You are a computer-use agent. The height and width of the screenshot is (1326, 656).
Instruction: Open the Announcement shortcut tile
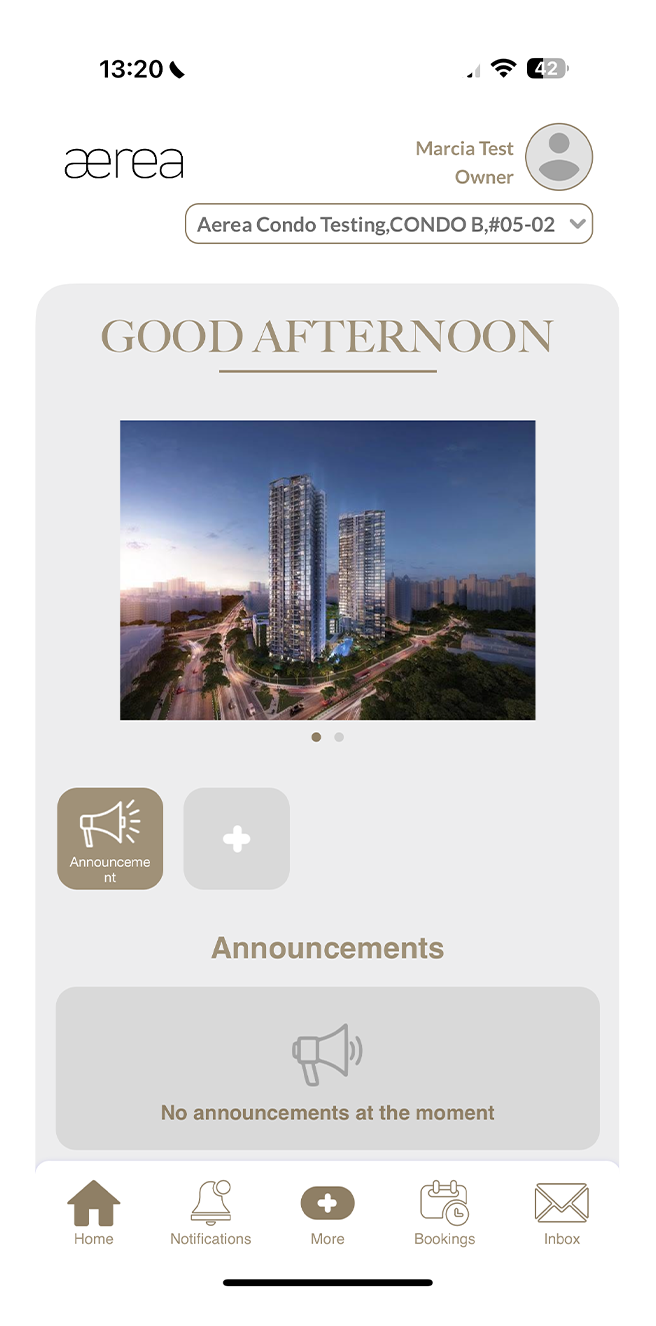click(x=110, y=838)
